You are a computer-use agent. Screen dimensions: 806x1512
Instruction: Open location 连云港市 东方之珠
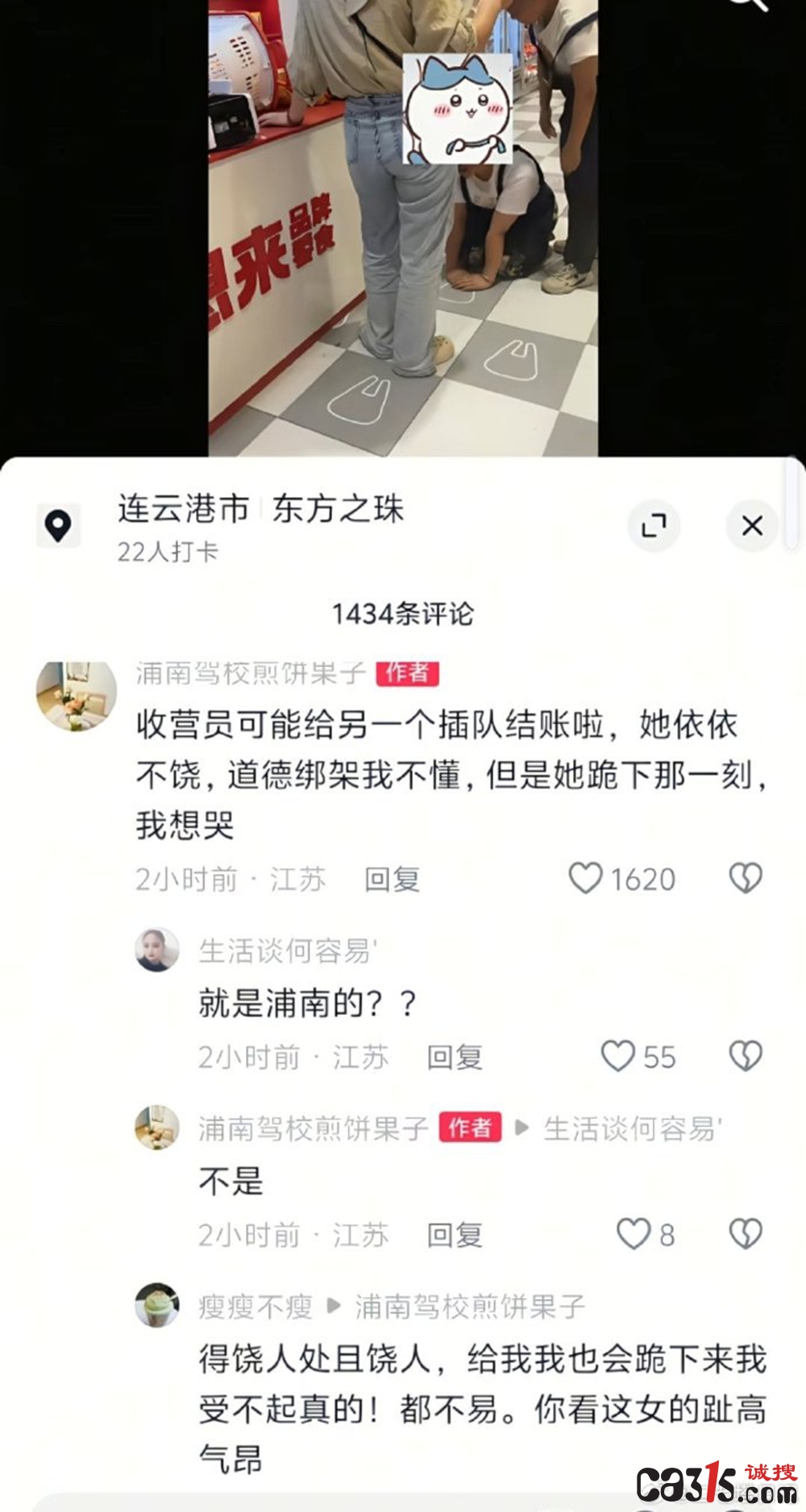[260, 510]
